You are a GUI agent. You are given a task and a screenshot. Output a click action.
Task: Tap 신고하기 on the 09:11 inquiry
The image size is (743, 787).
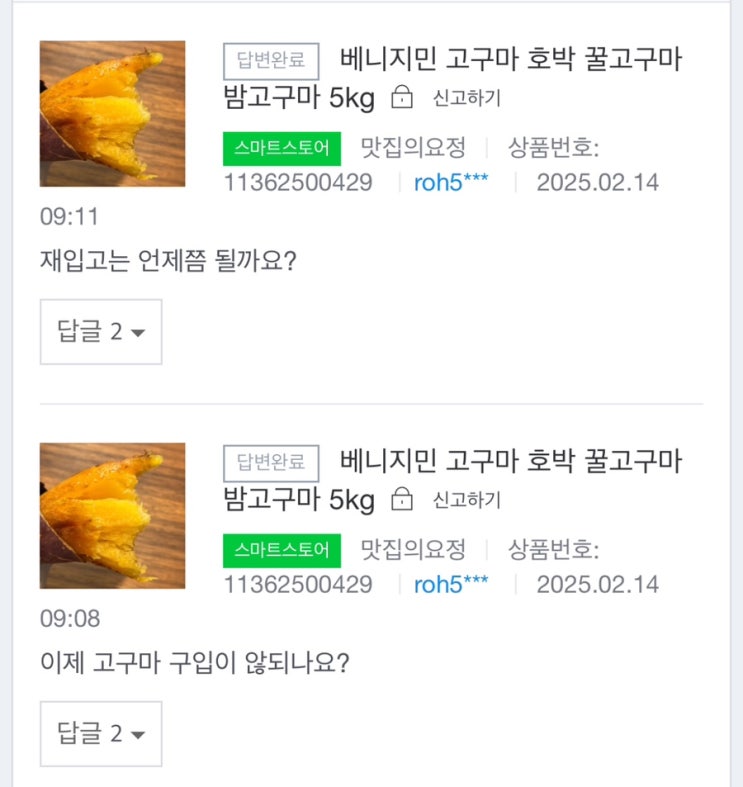(466, 98)
